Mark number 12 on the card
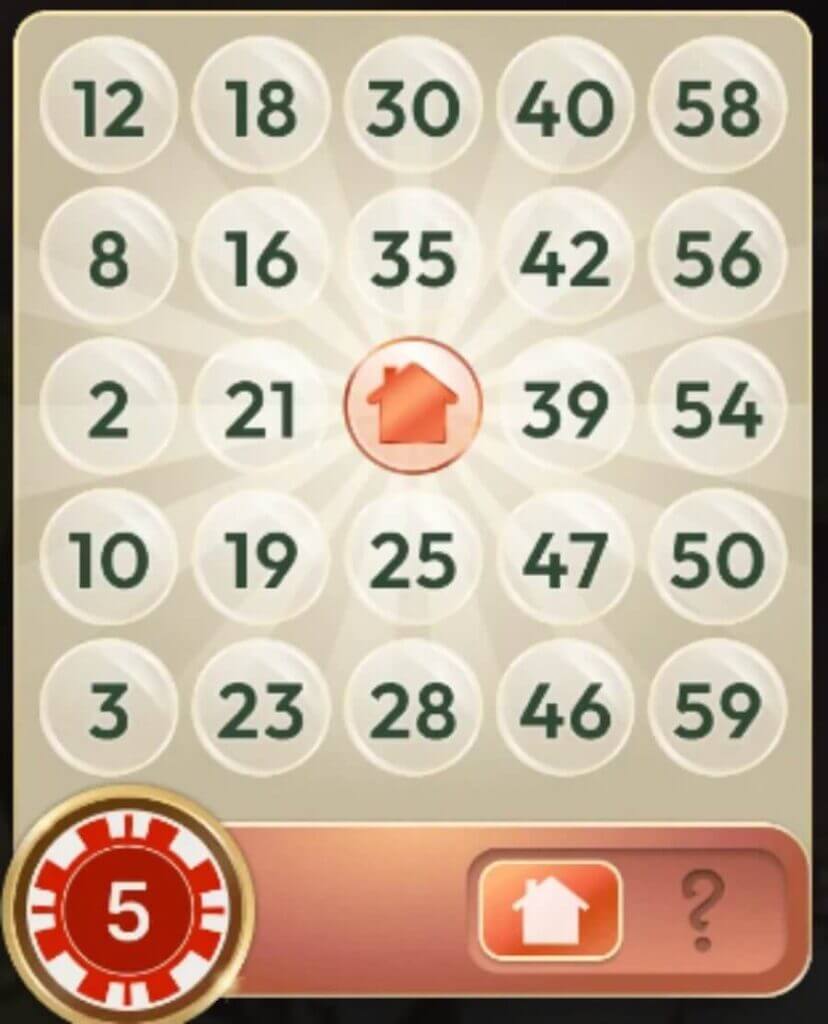Screen dimensions: 828x1024 109,108
